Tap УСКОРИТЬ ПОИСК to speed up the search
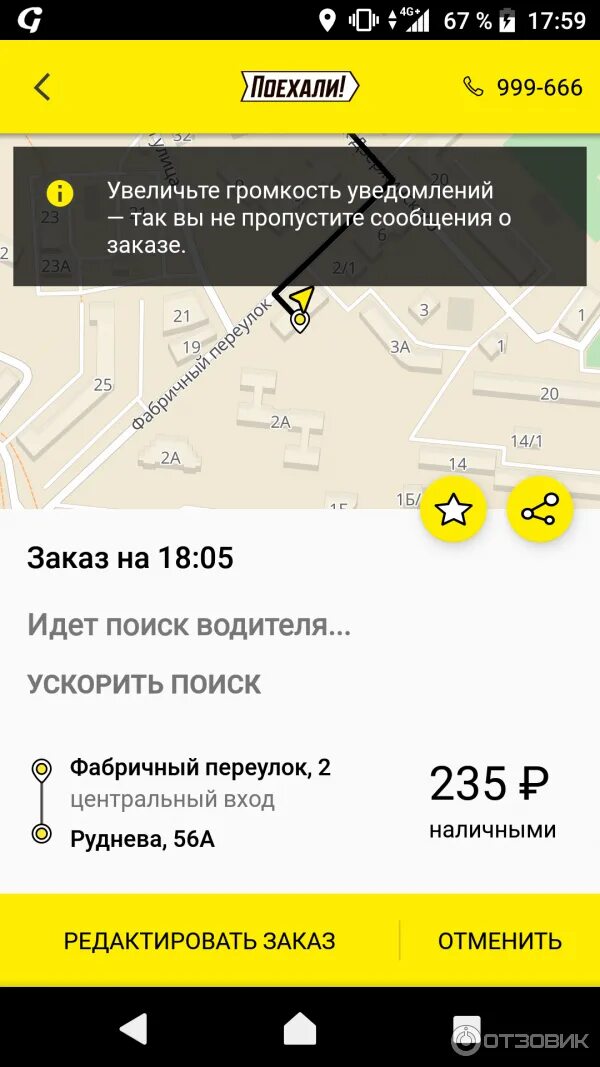The width and height of the screenshot is (600, 1067). pyautogui.click(x=144, y=685)
